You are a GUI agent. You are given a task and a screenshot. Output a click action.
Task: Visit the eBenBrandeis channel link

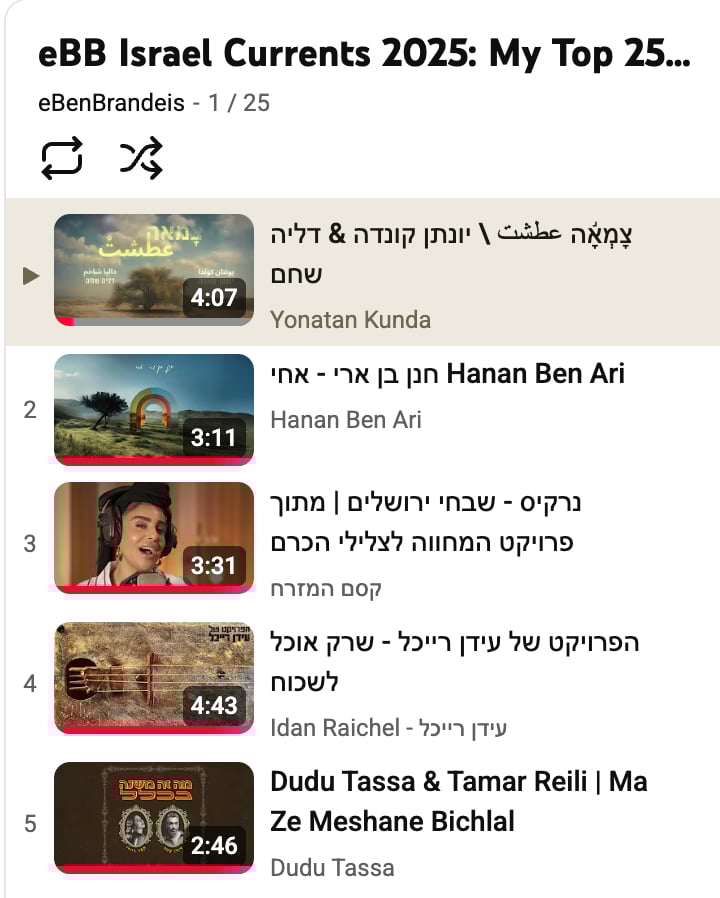tap(109, 102)
